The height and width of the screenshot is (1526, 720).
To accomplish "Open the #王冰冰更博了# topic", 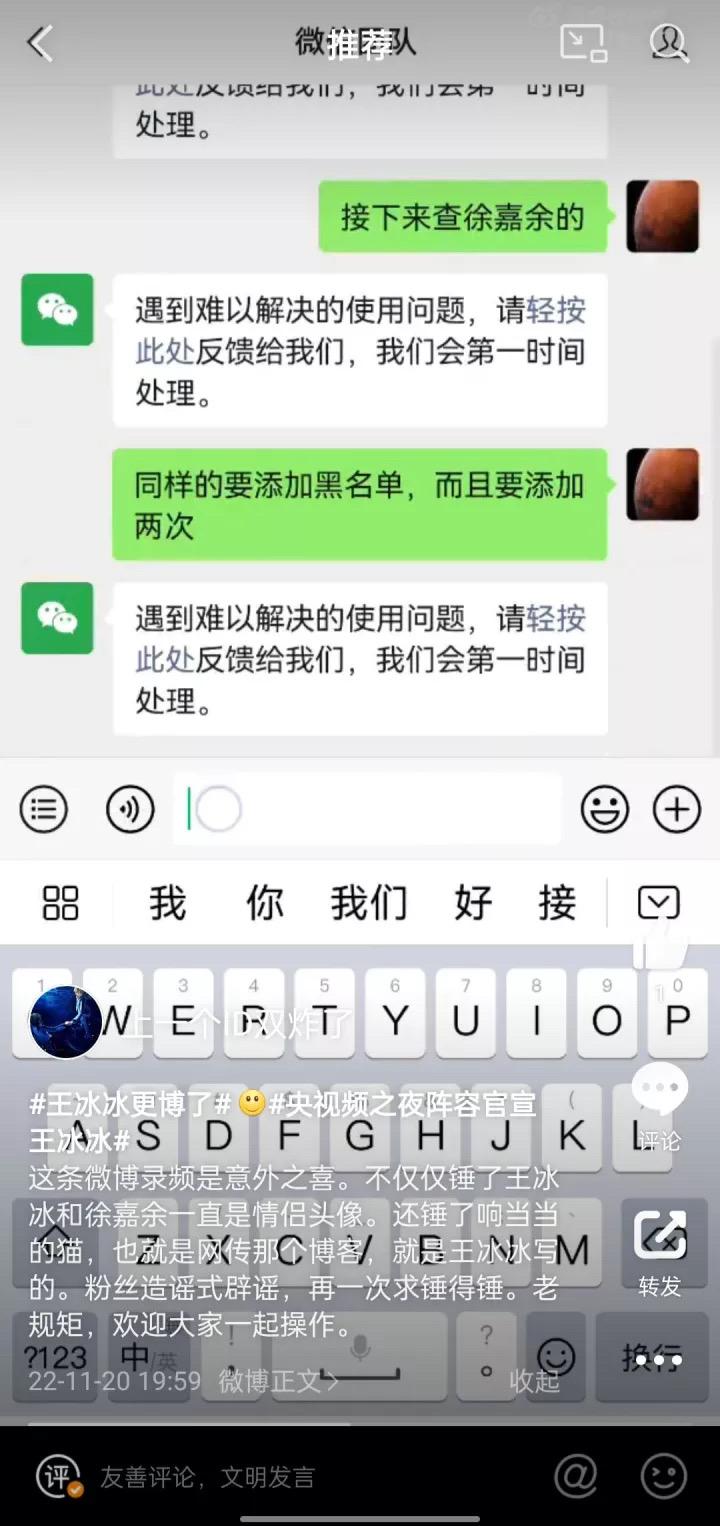I will pos(130,1105).
